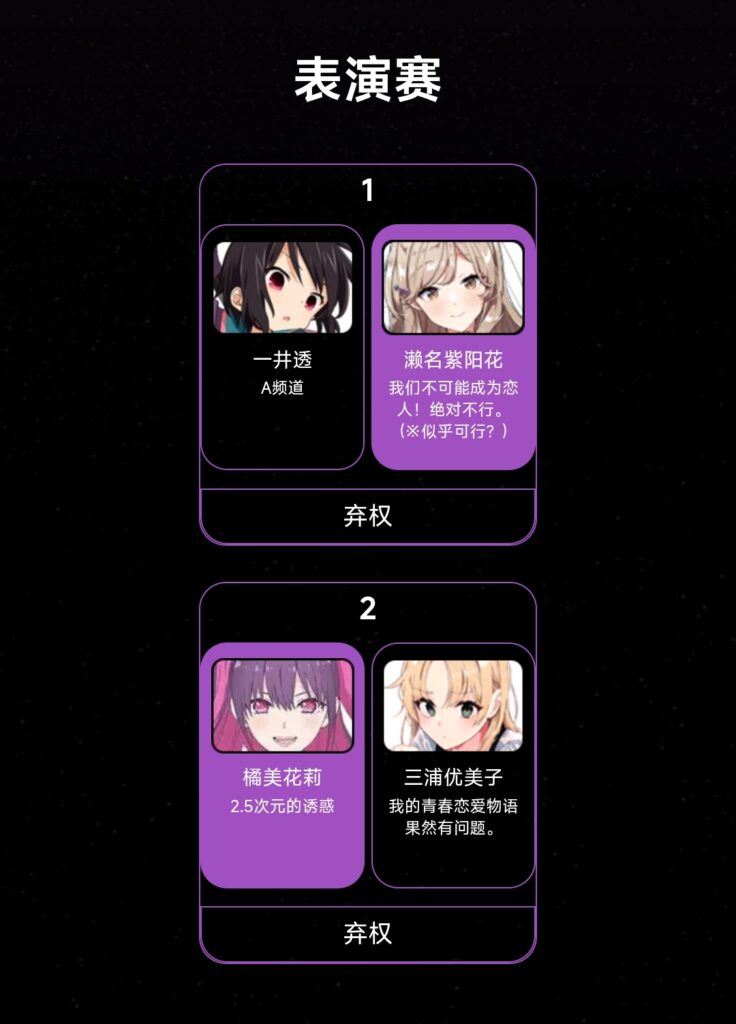Select 濑名紫阳花 card in match 1

click(453, 347)
